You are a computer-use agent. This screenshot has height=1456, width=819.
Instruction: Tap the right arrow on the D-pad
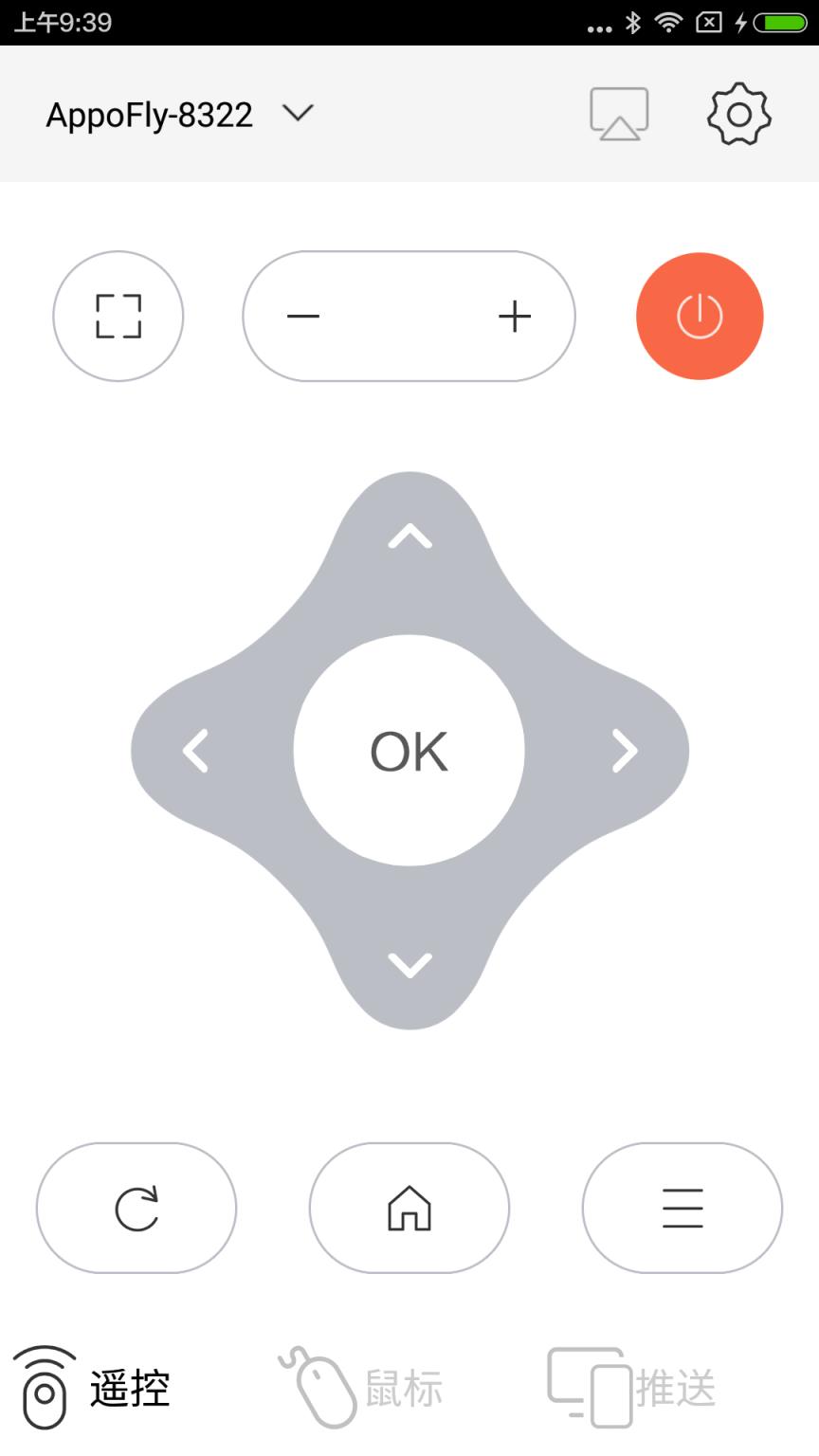pos(624,751)
